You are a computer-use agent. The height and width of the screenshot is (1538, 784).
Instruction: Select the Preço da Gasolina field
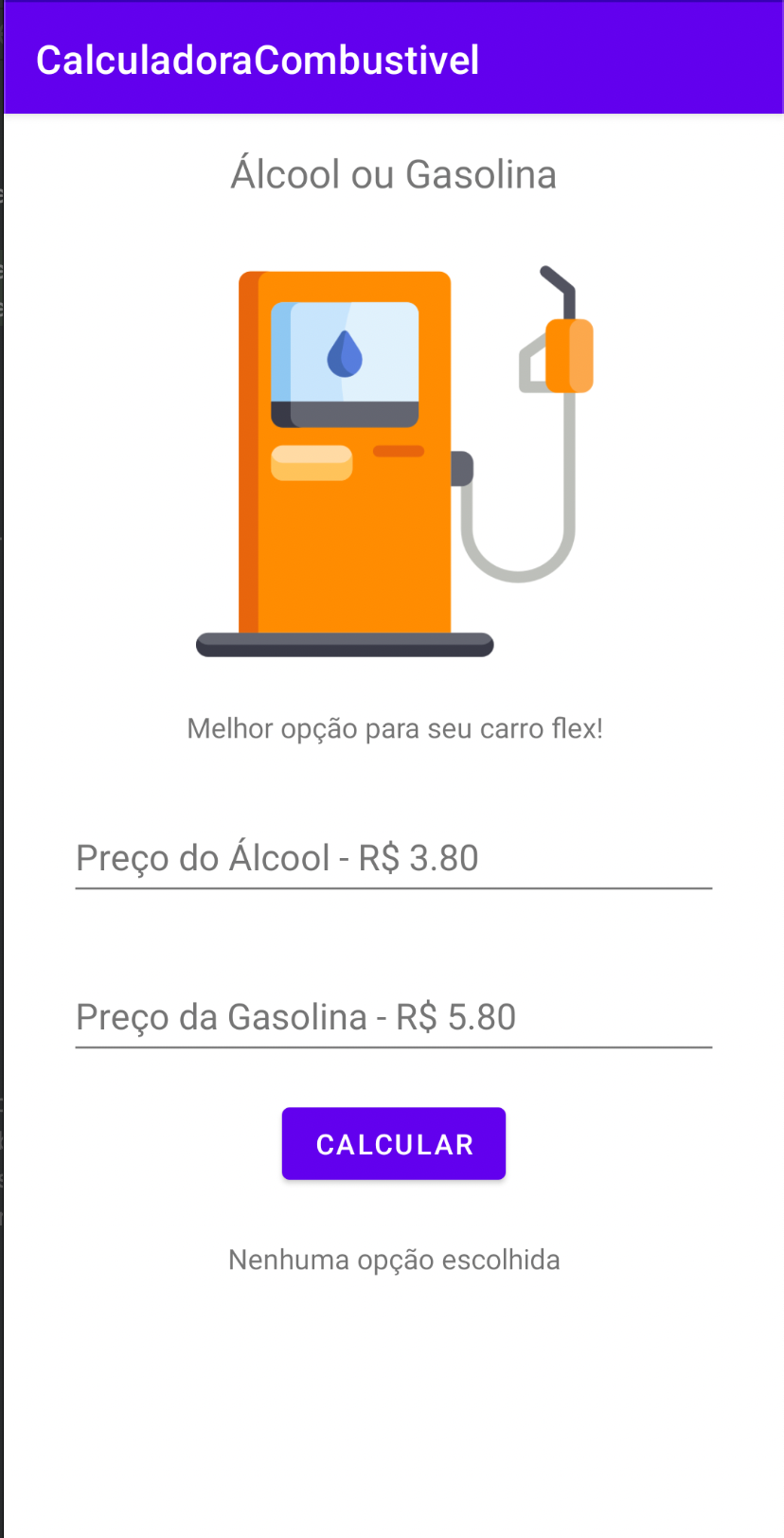[x=393, y=1017]
